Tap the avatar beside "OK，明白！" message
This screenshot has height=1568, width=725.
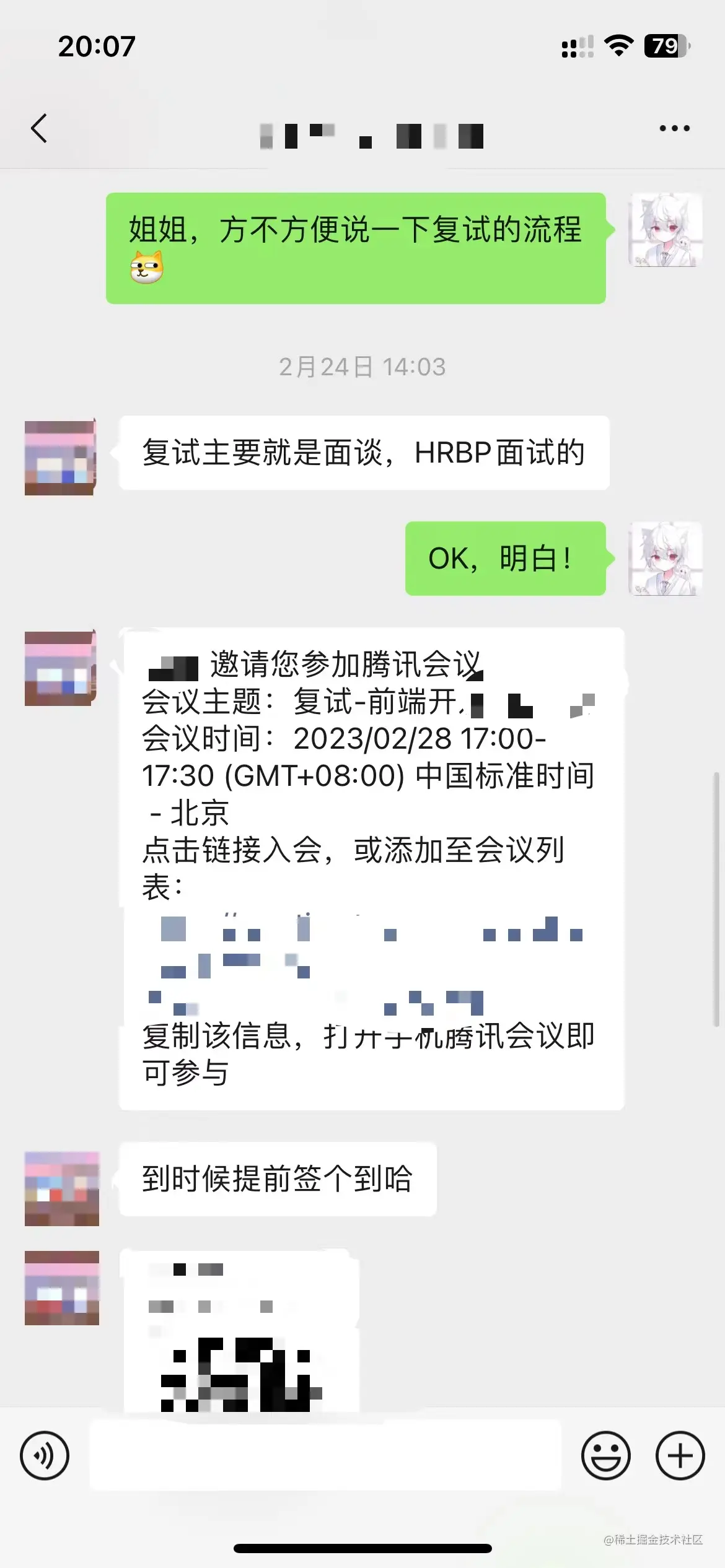pyautogui.click(x=666, y=559)
